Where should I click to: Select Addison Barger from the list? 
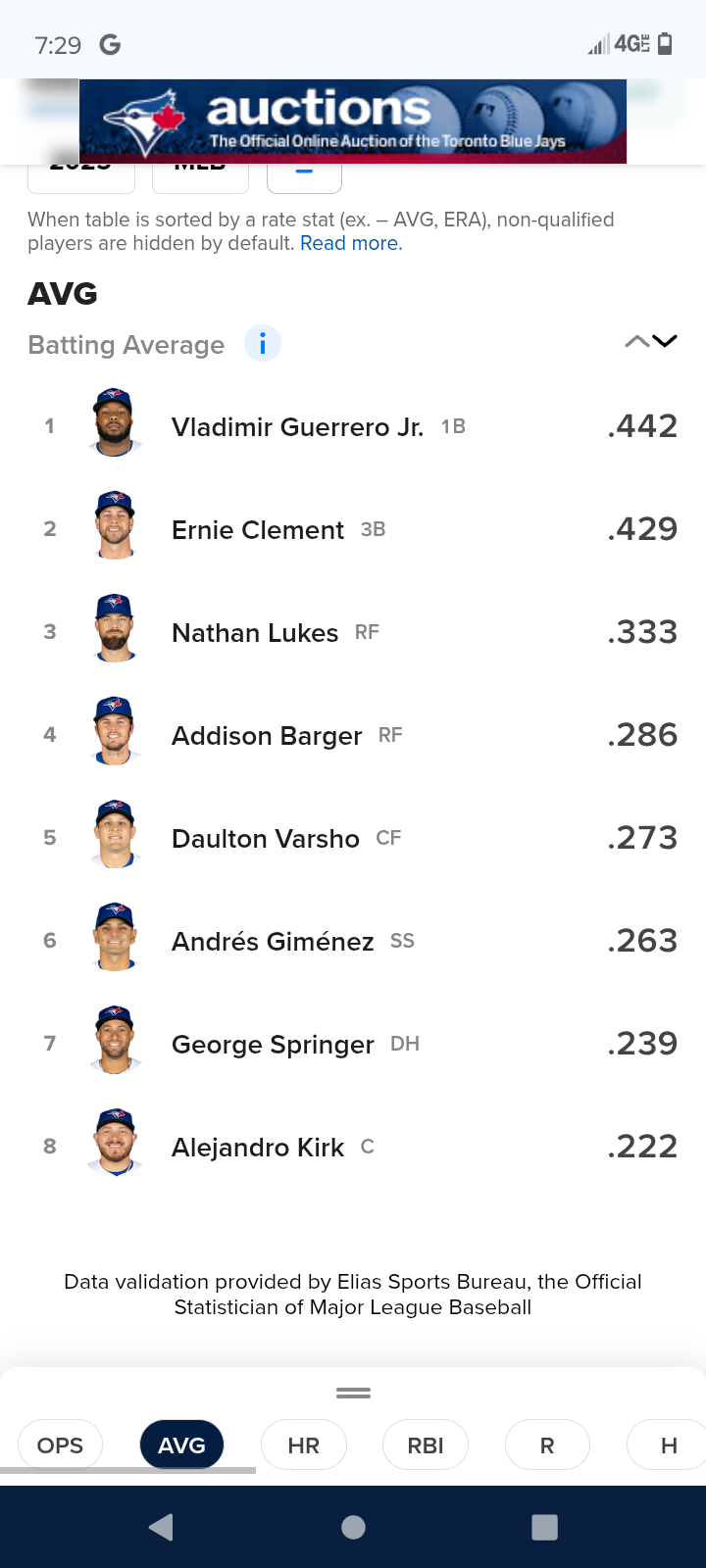267,736
